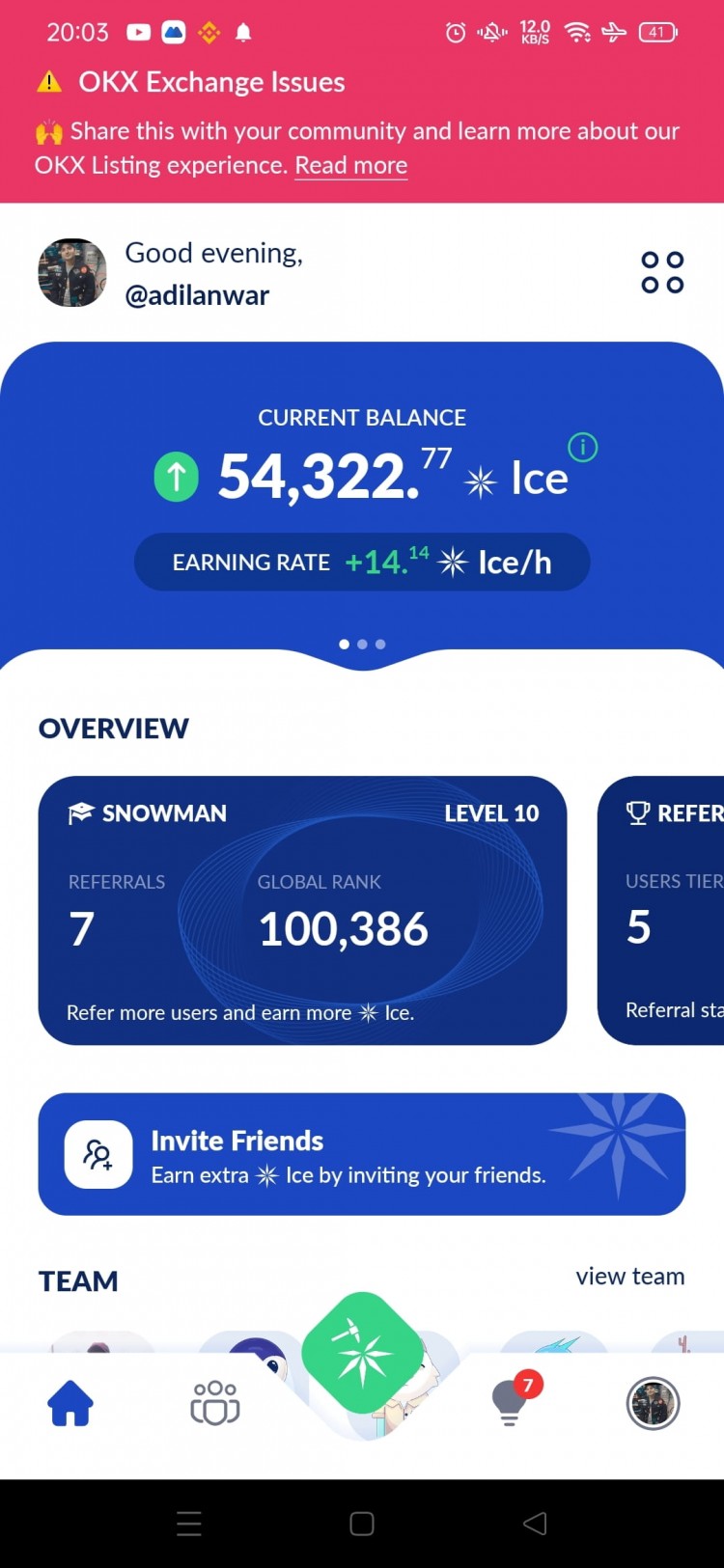This screenshot has height=1568, width=724.
Task: Tap the view team link
Action: coord(629,1277)
